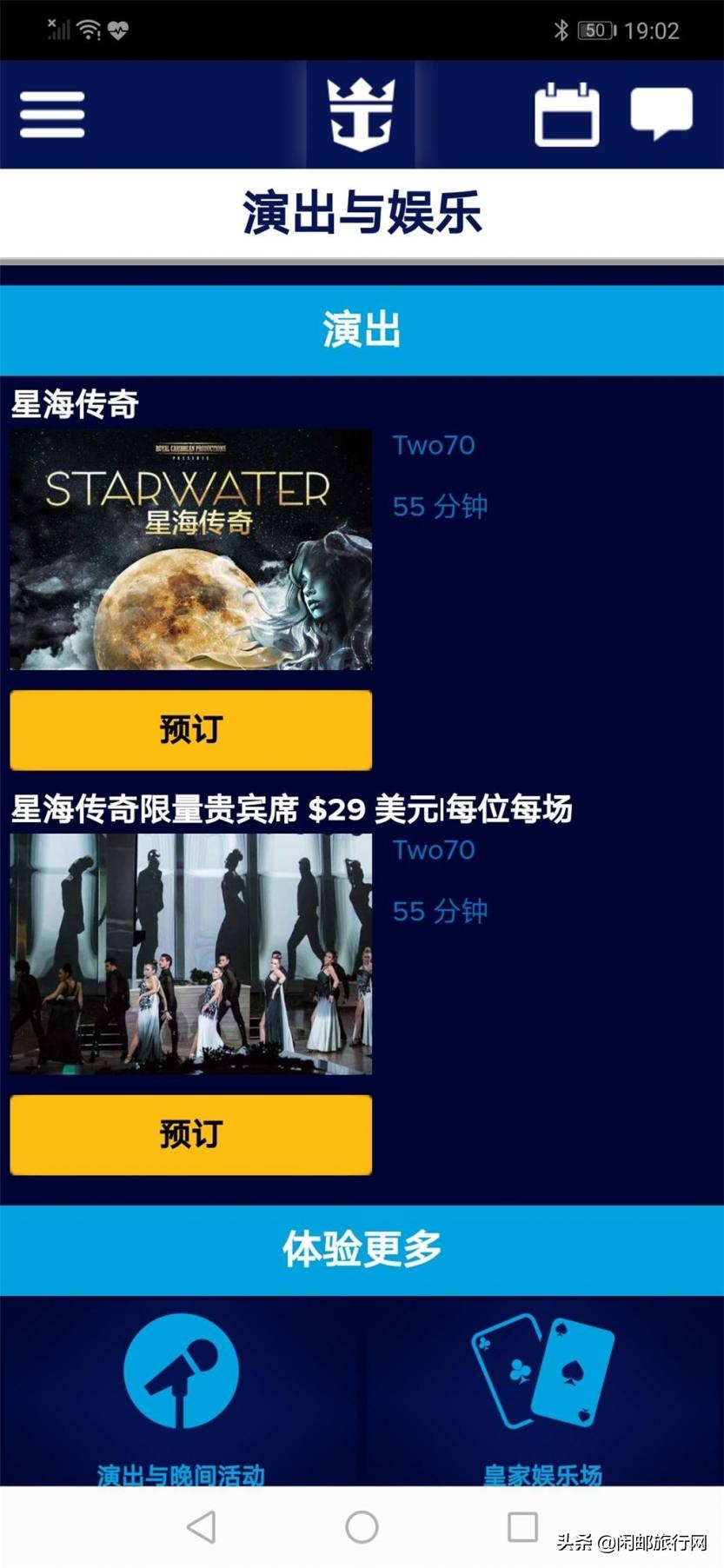Open the cruise calendar icon
724x1568 pixels.
(568, 113)
